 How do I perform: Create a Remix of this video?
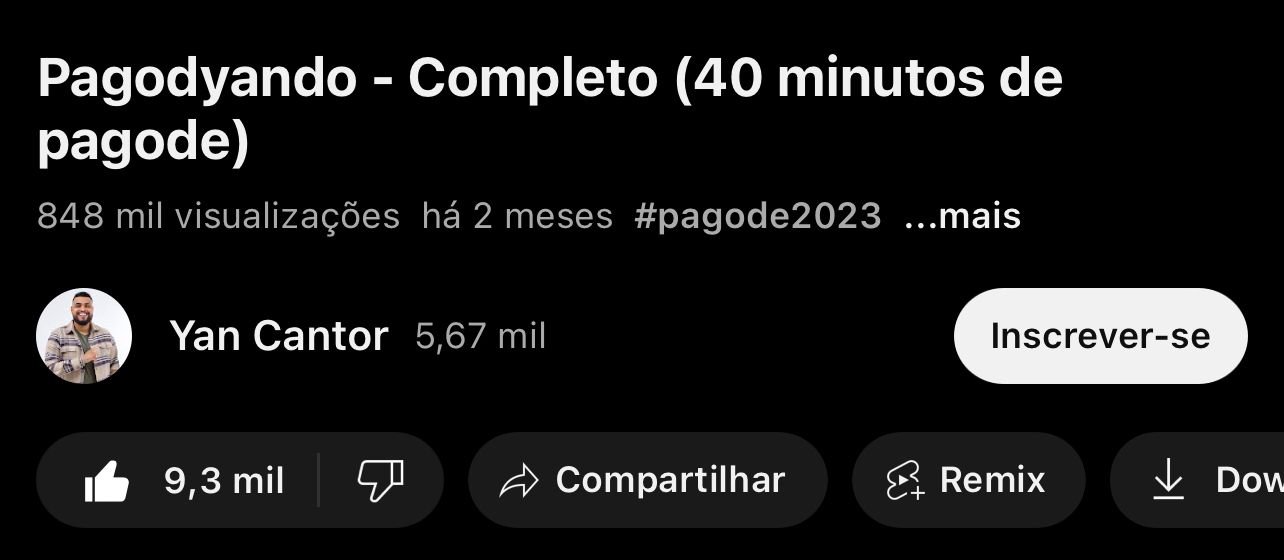pos(968,481)
